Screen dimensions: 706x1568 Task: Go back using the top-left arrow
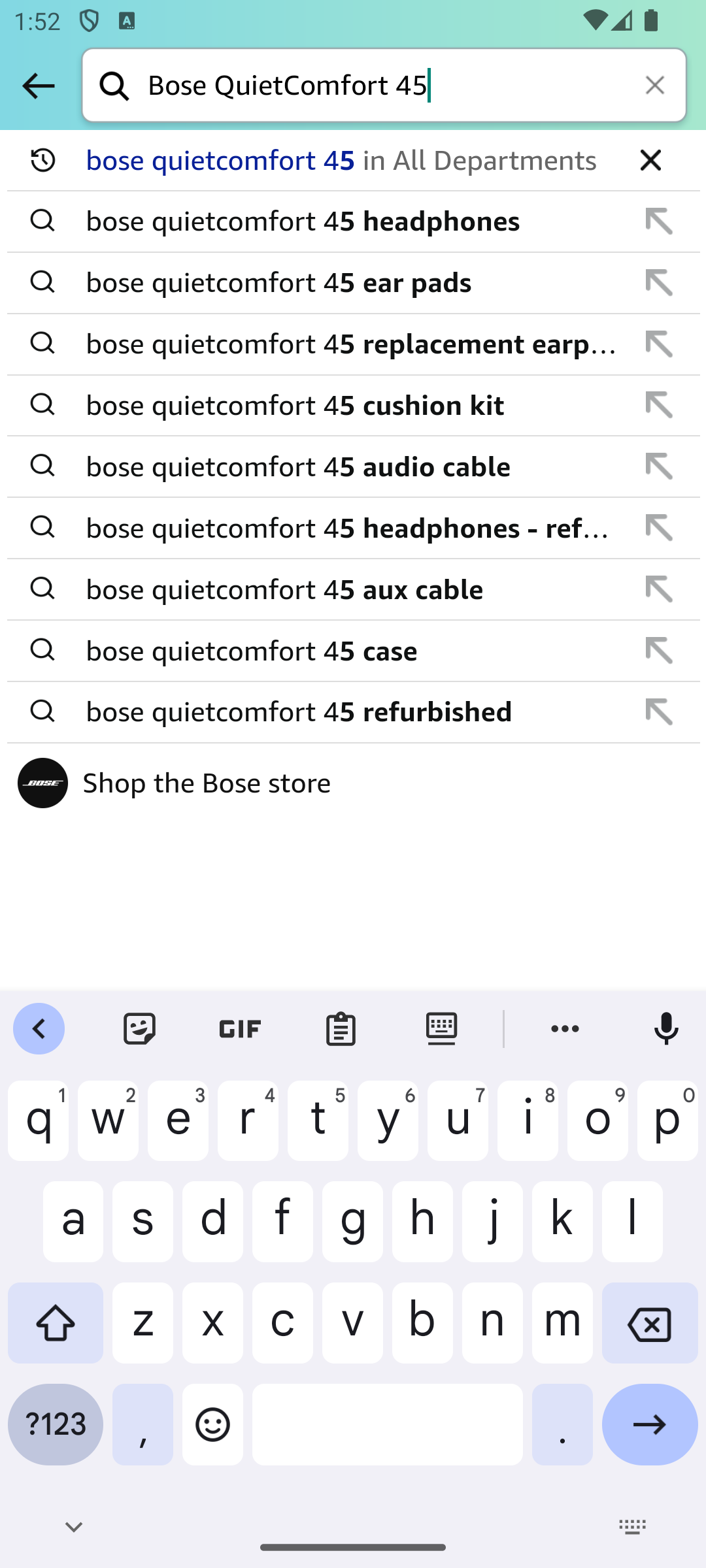click(x=39, y=86)
